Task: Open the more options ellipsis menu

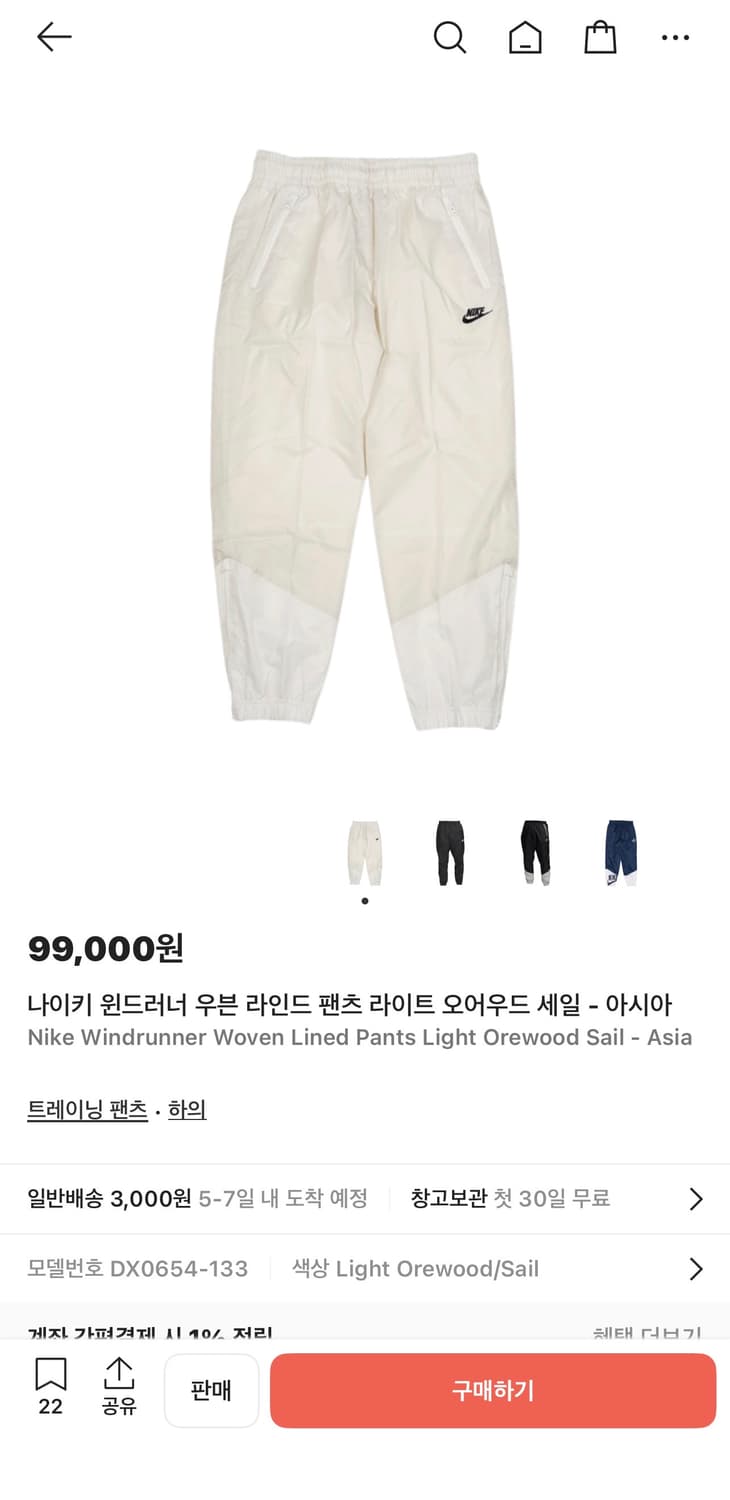Action: click(676, 37)
